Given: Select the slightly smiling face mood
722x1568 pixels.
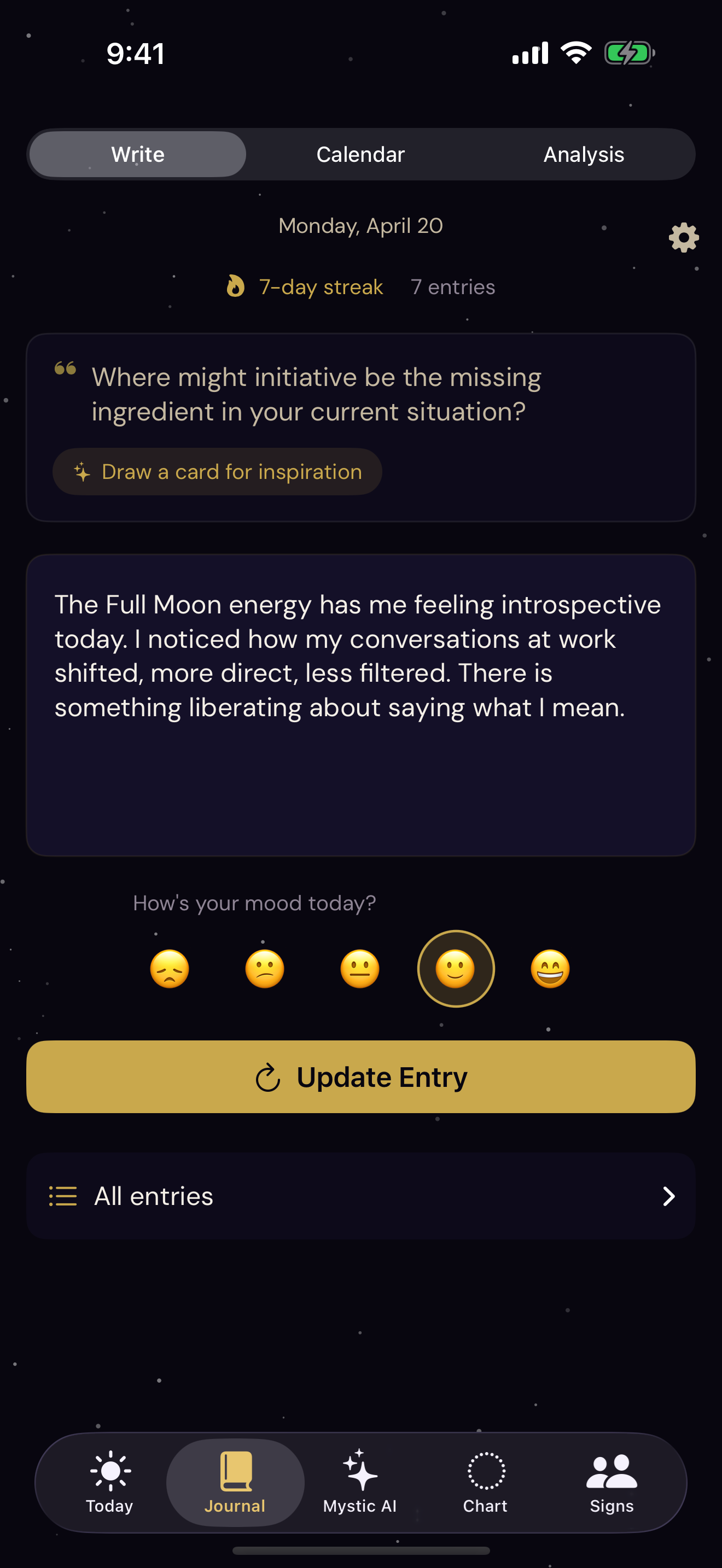Looking at the screenshot, I should point(455,968).
